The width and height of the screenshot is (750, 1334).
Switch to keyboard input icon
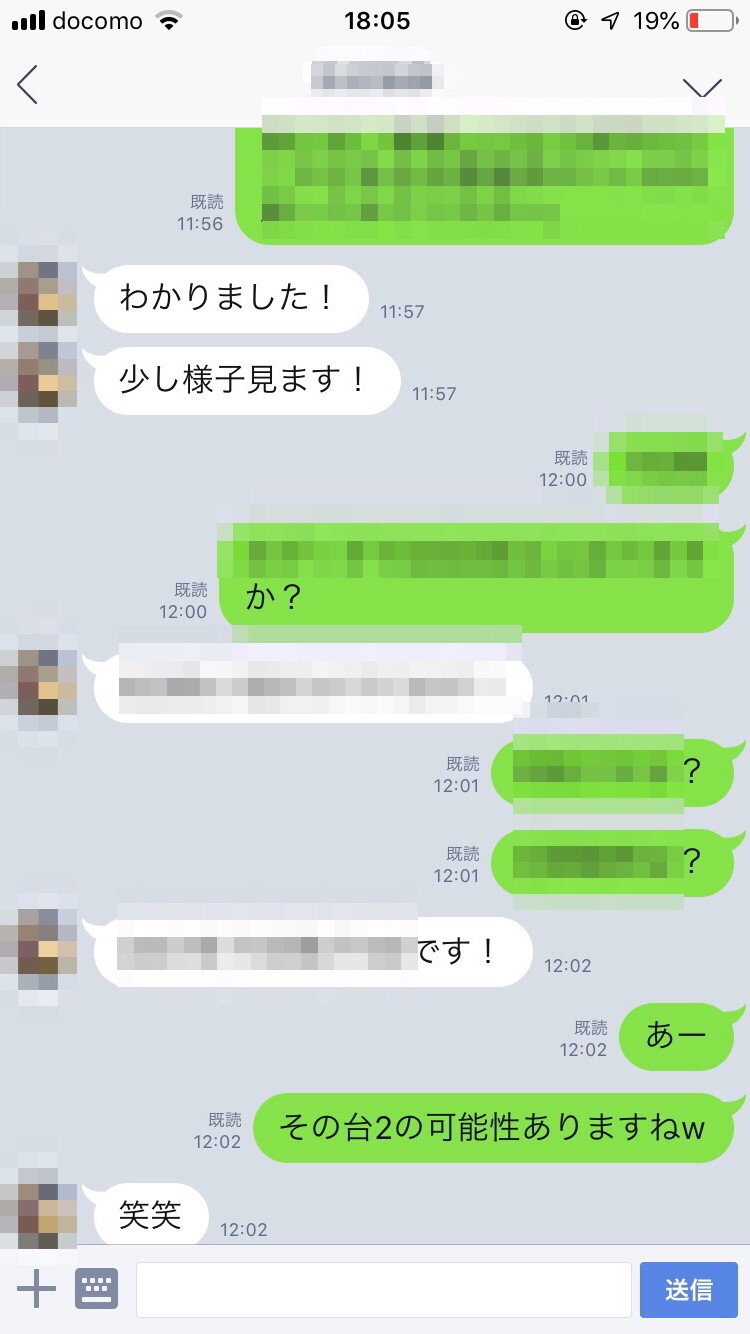(x=97, y=1289)
